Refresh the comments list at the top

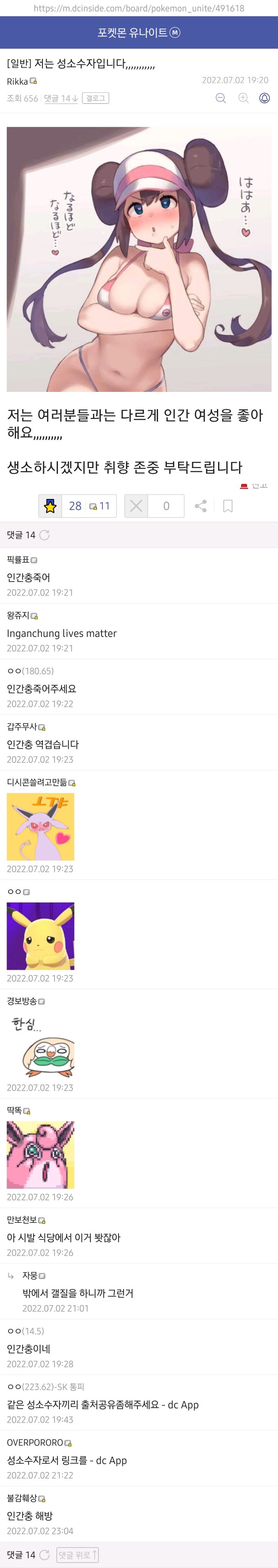44,535
